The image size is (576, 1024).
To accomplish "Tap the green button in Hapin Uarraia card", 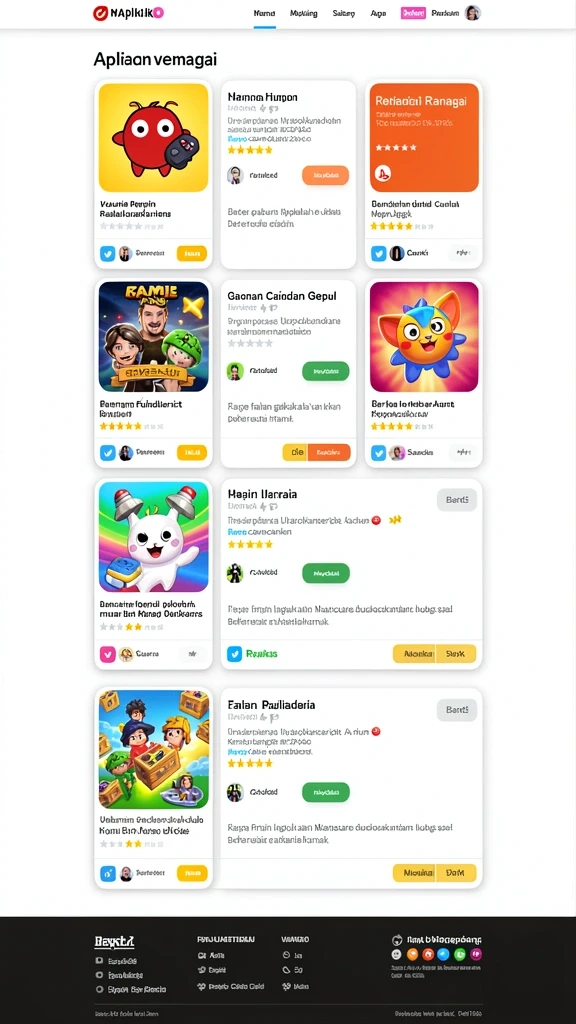I will tap(325, 573).
